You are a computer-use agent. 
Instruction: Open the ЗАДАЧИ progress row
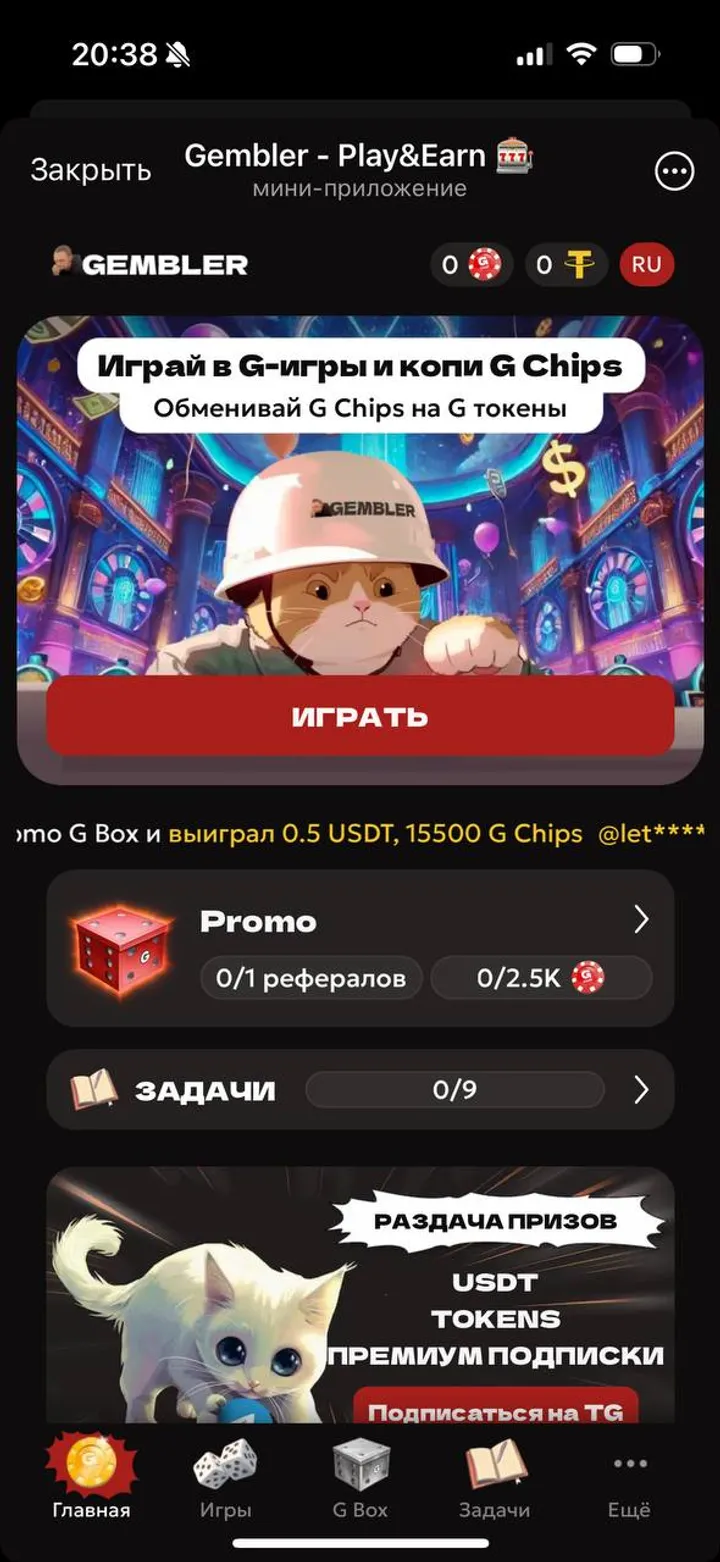tap(360, 1090)
